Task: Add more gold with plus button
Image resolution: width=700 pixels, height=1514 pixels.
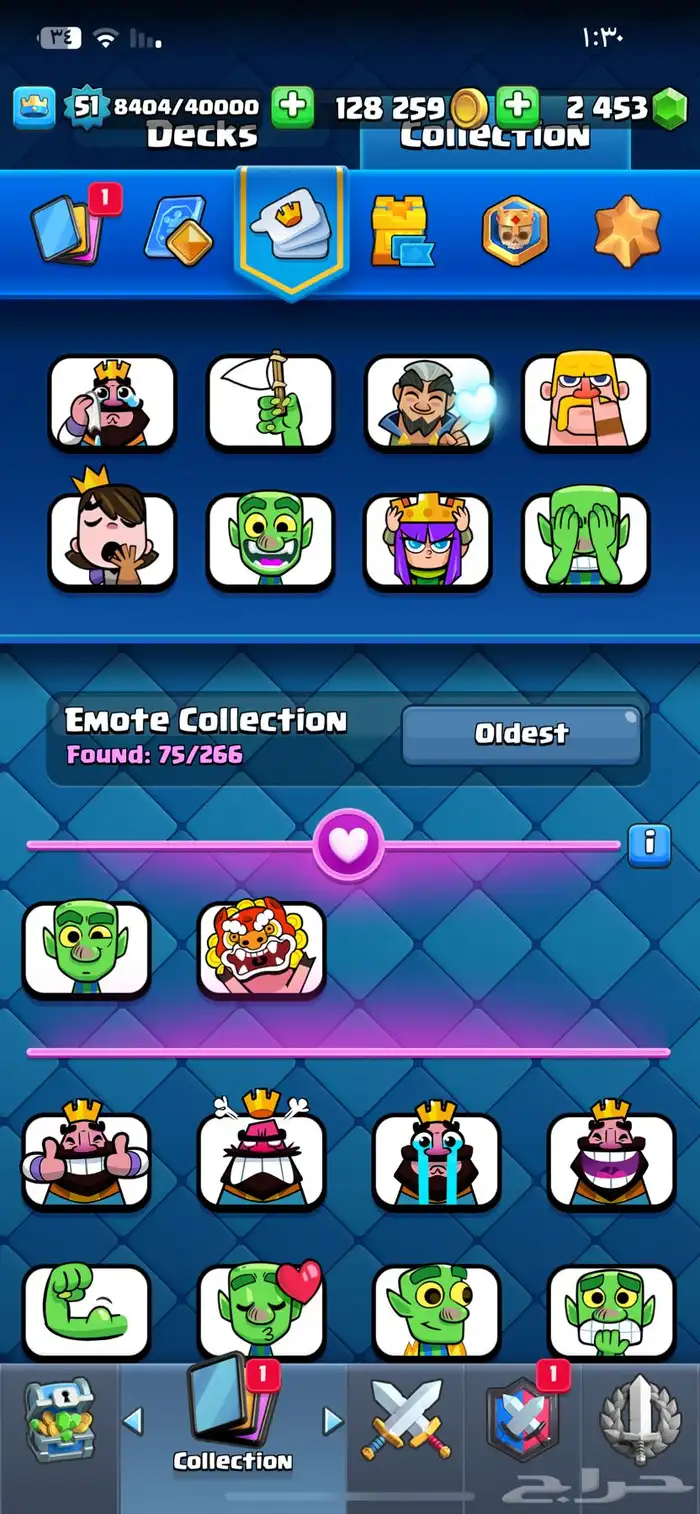Action: click(292, 107)
